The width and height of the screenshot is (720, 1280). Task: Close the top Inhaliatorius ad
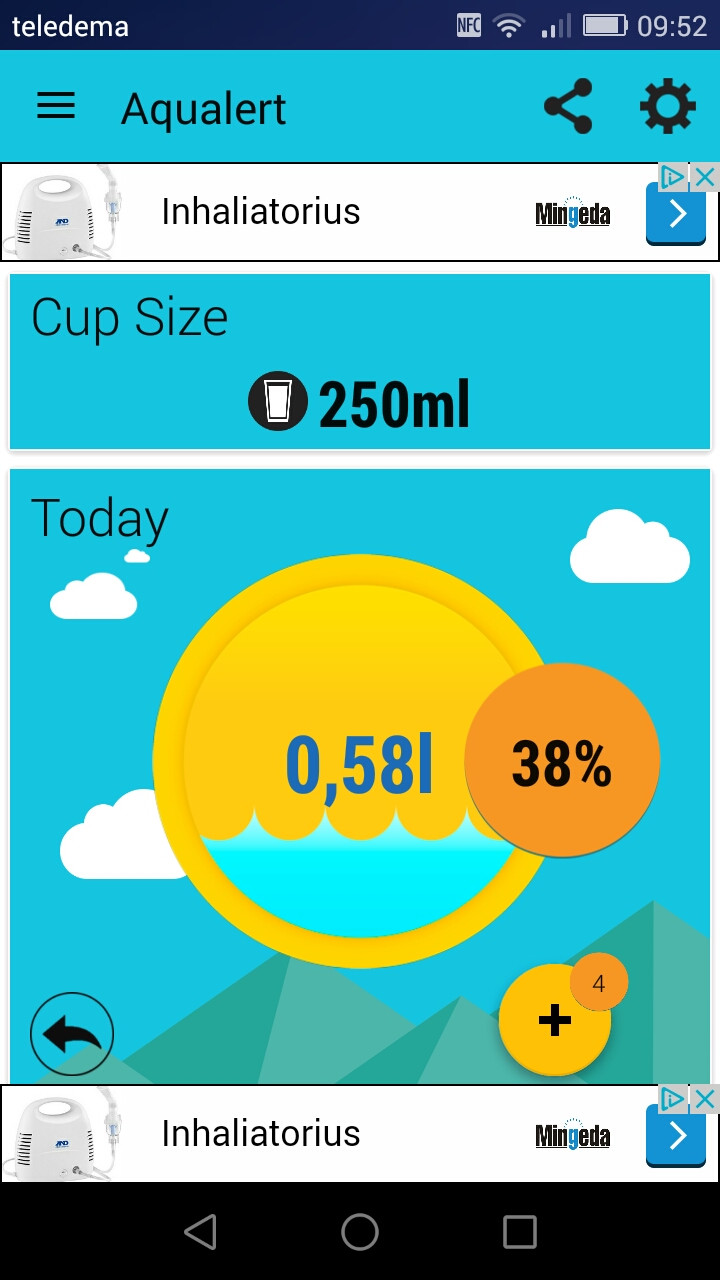click(x=705, y=178)
